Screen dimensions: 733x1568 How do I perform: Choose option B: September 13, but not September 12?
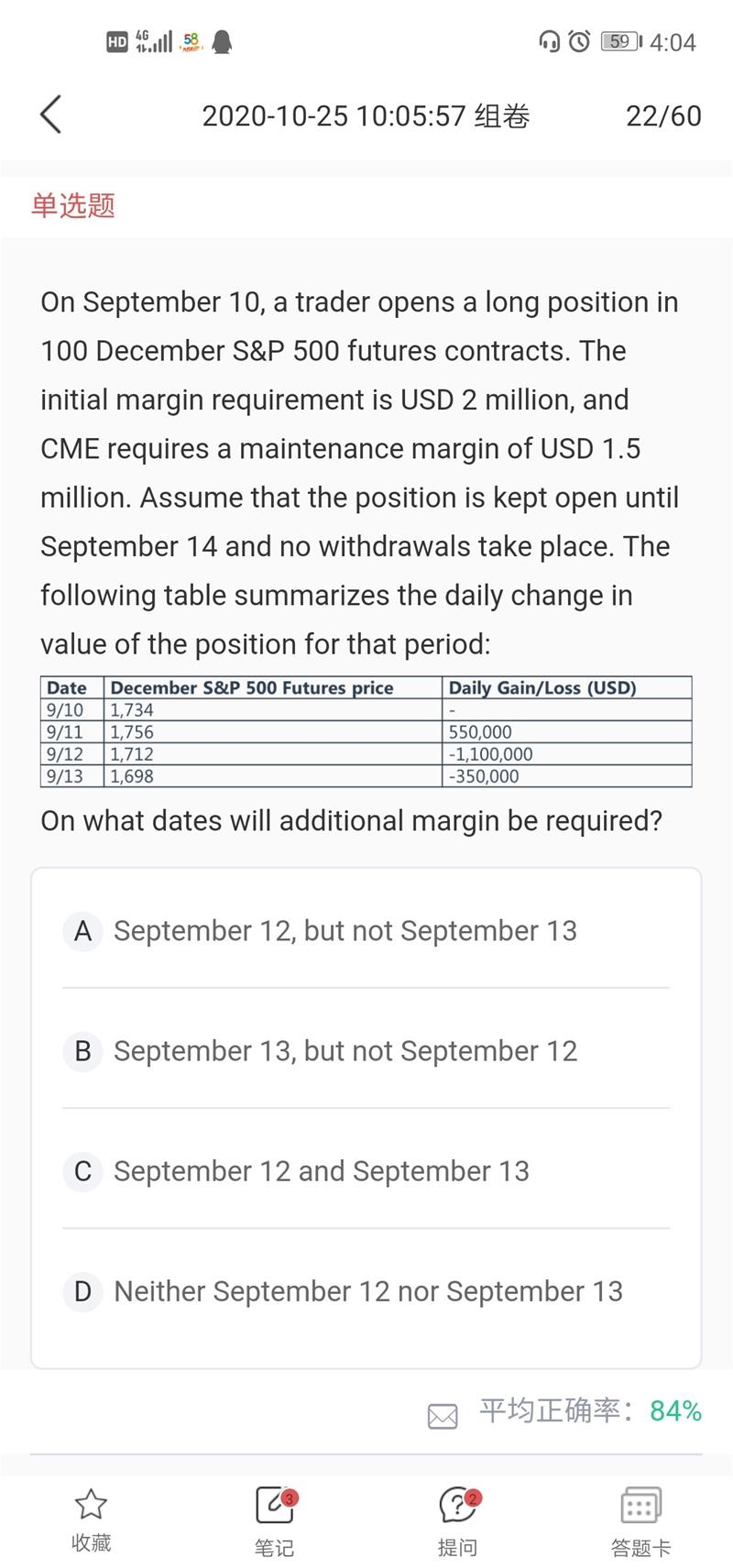click(x=345, y=1051)
